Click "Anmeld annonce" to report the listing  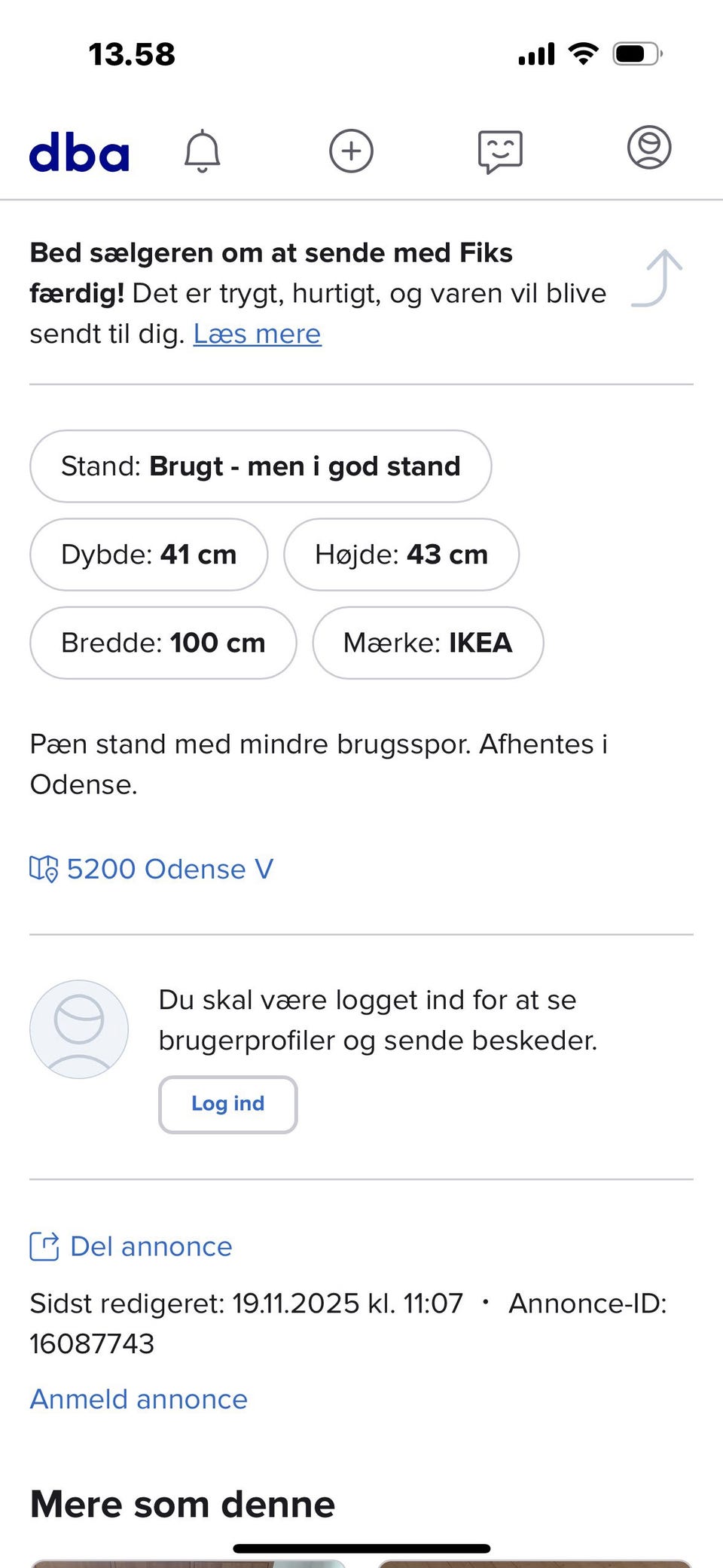tap(138, 1399)
